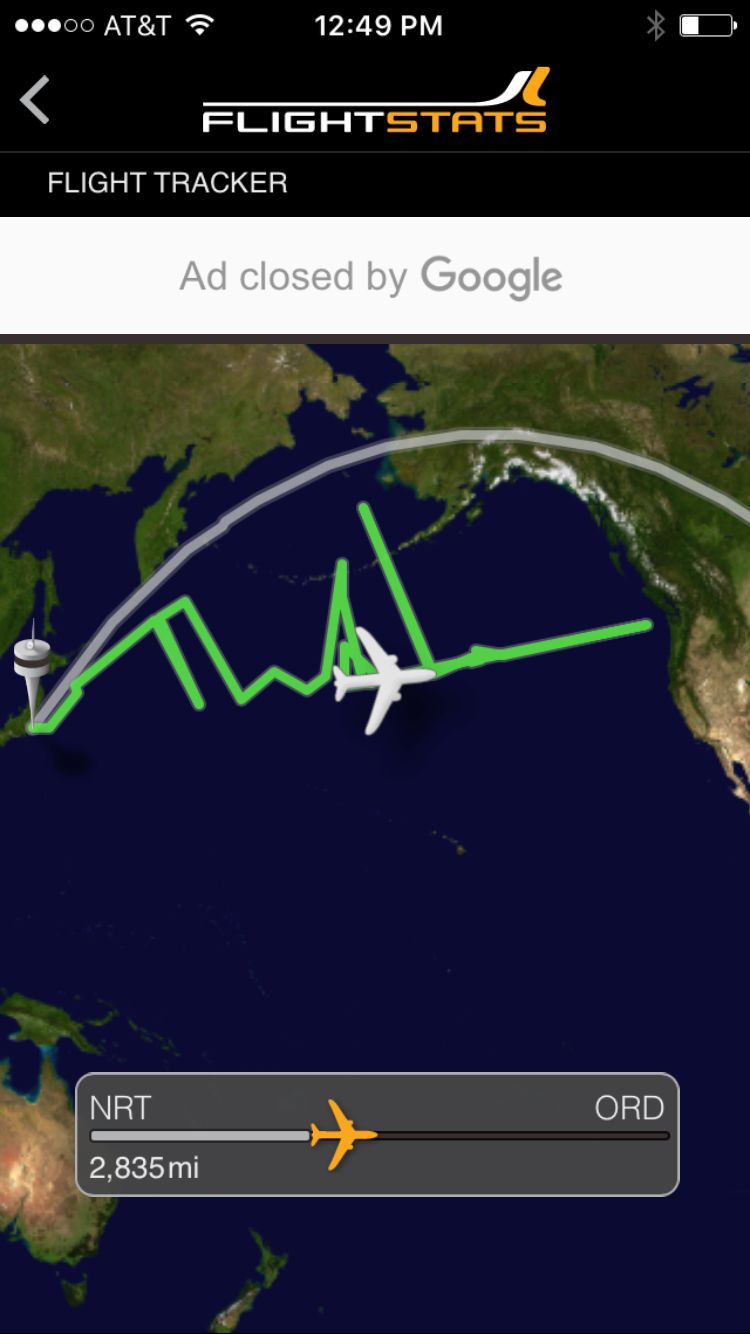Image resolution: width=750 pixels, height=1334 pixels.
Task: Click the FlightStats logo in the header
Action: pos(373,104)
